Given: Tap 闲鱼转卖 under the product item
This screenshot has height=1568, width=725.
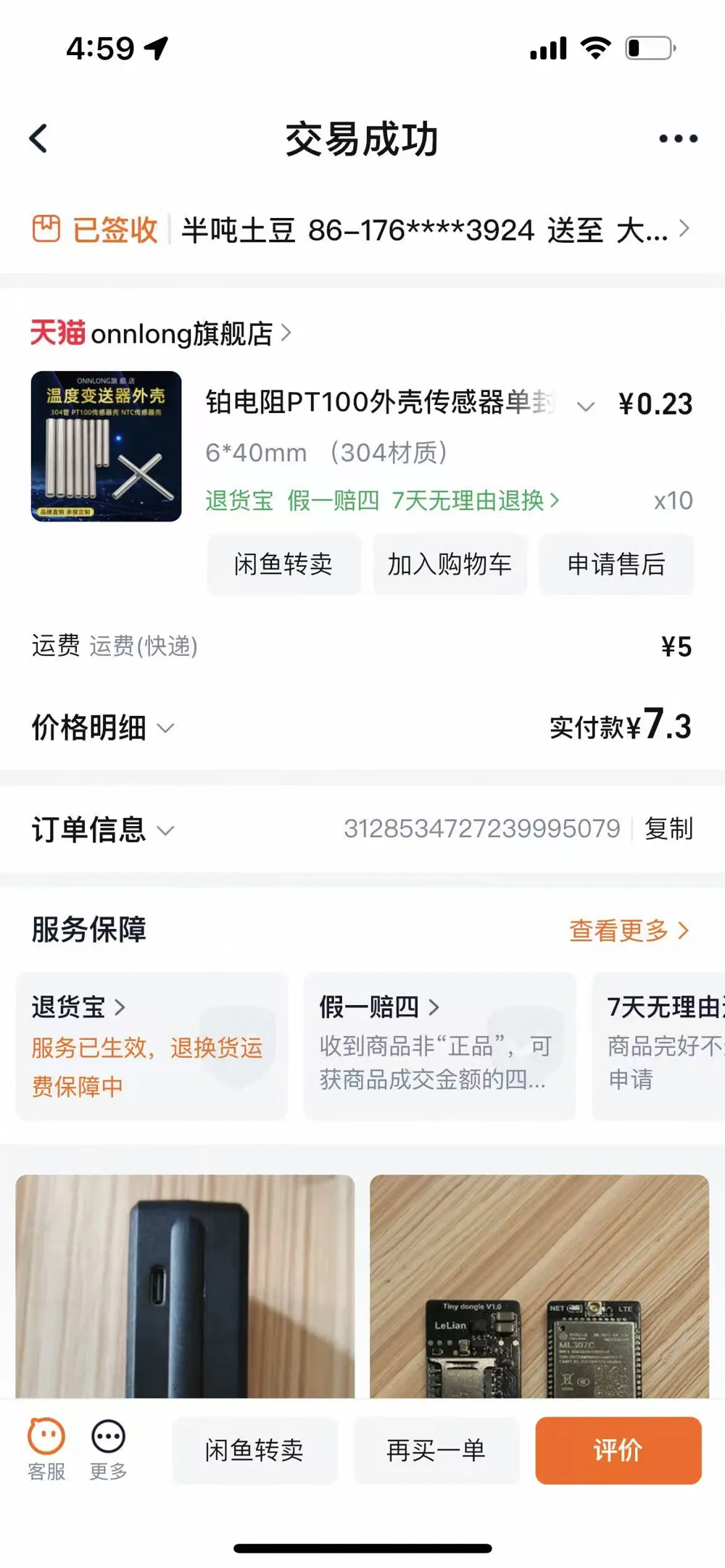Looking at the screenshot, I should (283, 564).
